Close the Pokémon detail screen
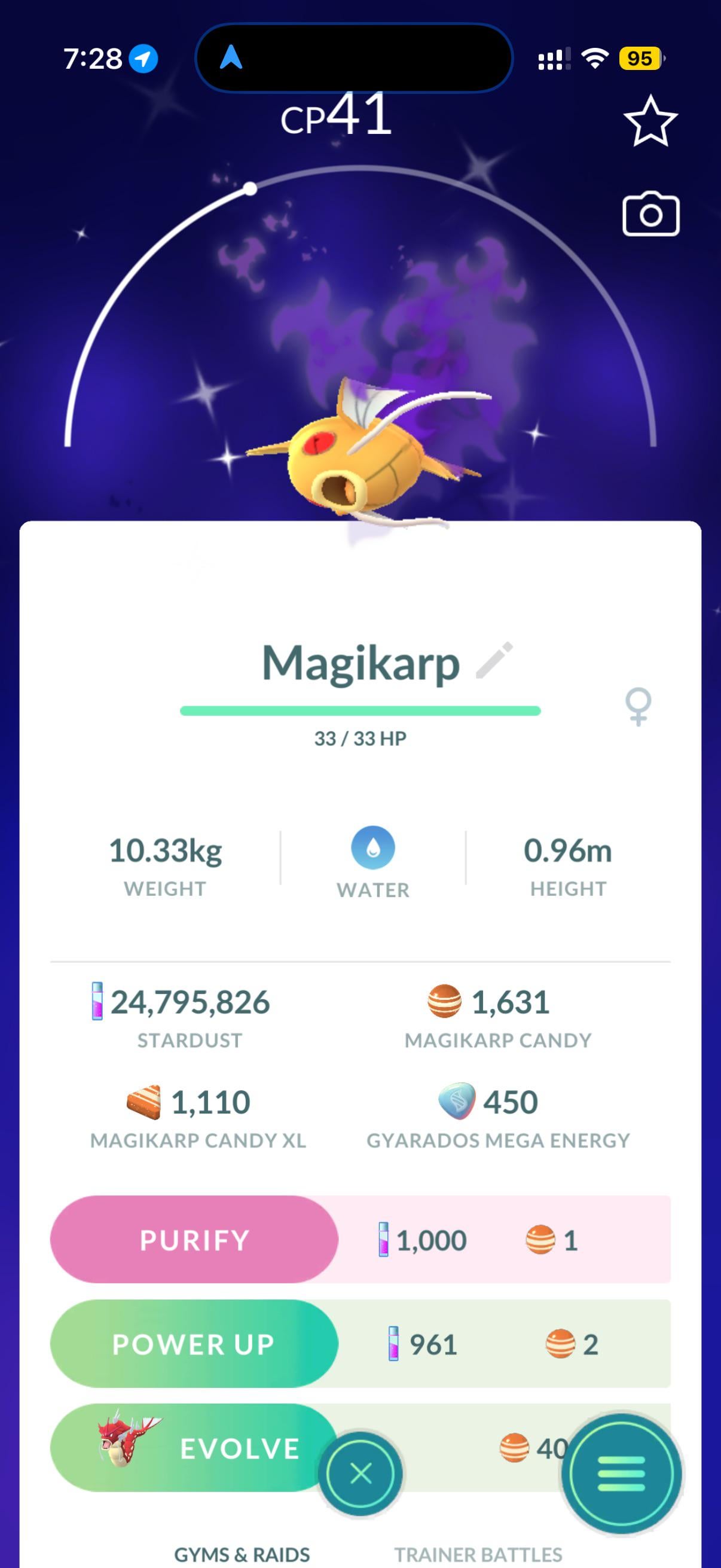The width and height of the screenshot is (721, 1568). (x=361, y=1474)
